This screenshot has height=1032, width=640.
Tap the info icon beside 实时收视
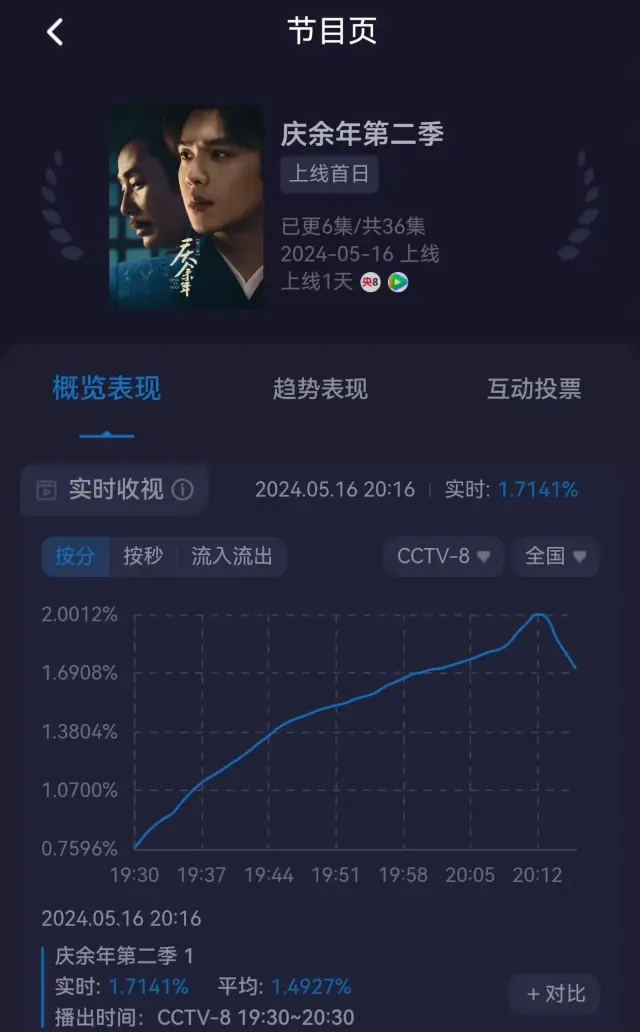182,490
